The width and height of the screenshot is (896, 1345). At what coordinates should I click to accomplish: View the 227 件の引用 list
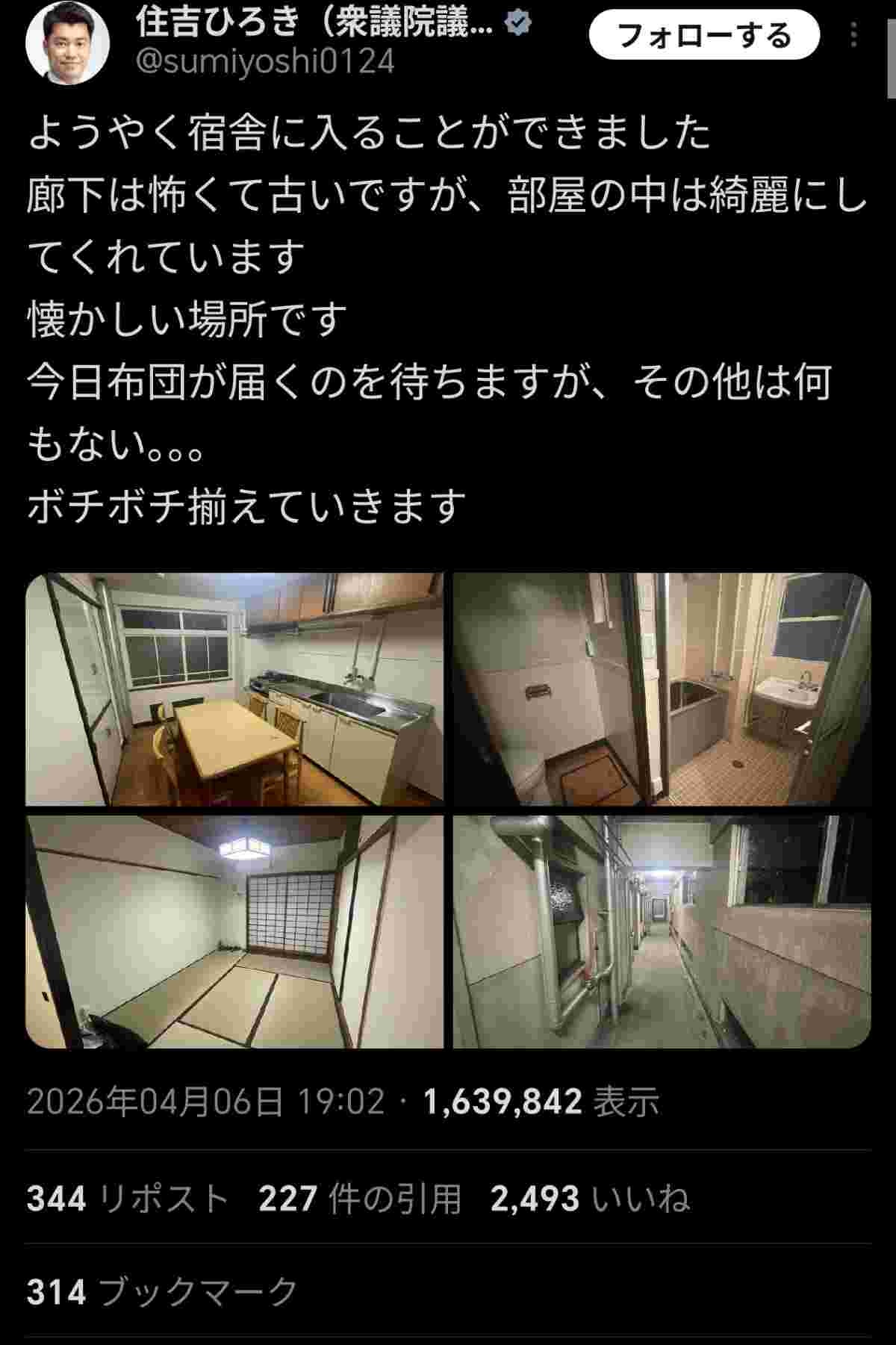(x=360, y=1198)
